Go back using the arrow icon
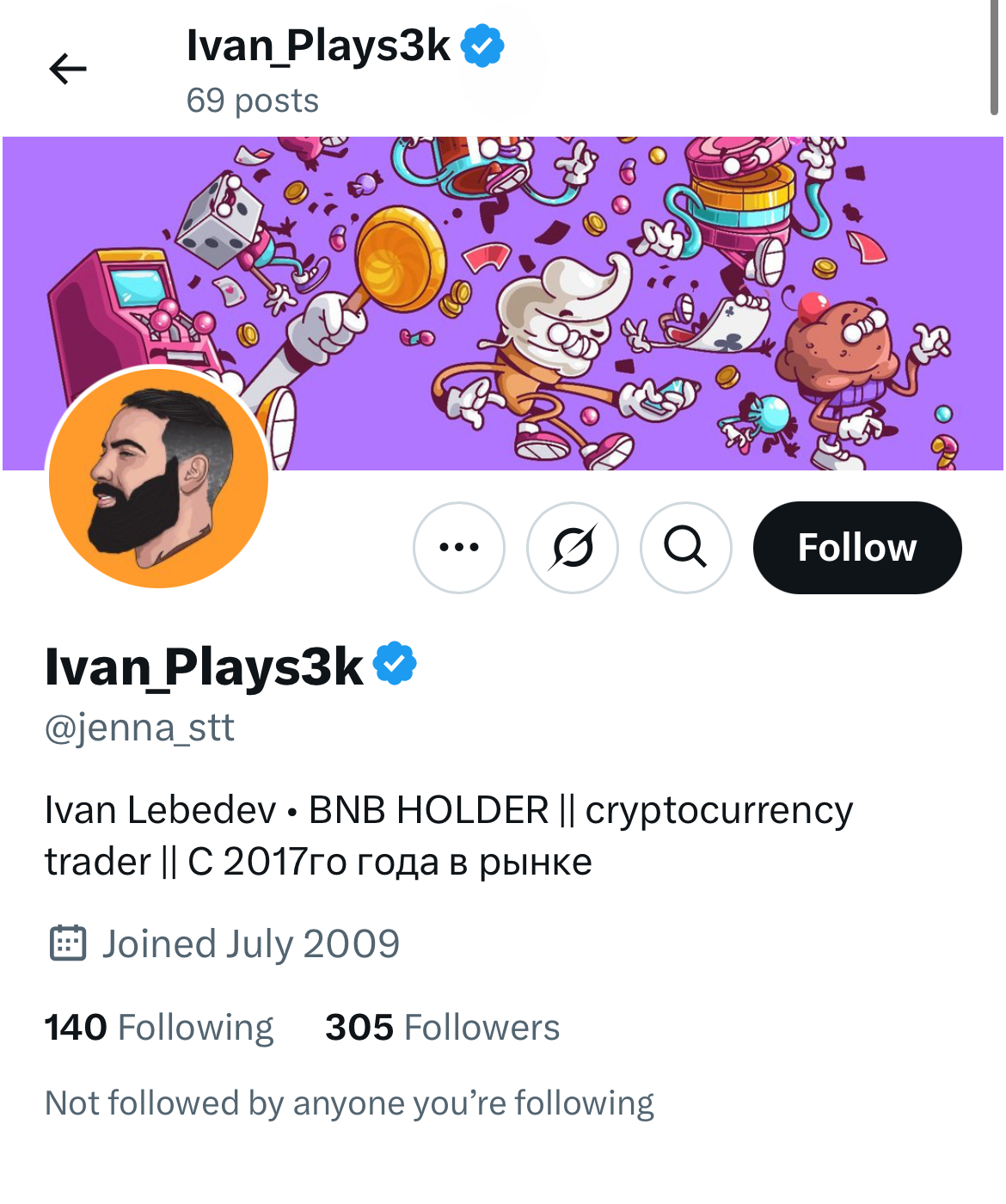 coord(68,69)
